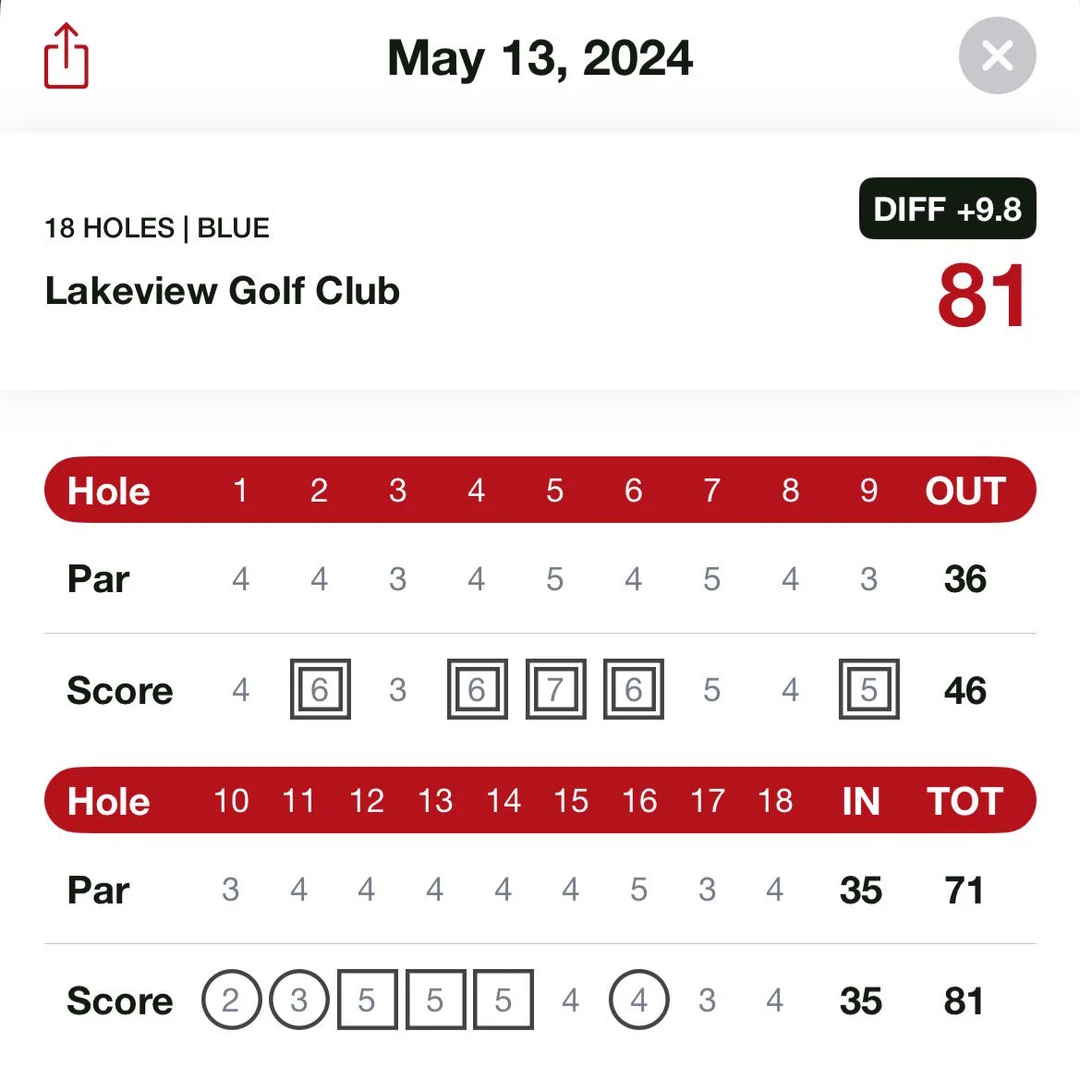Open the May 13, 2024 date header
This screenshot has height=1091, width=1080.
click(540, 57)
